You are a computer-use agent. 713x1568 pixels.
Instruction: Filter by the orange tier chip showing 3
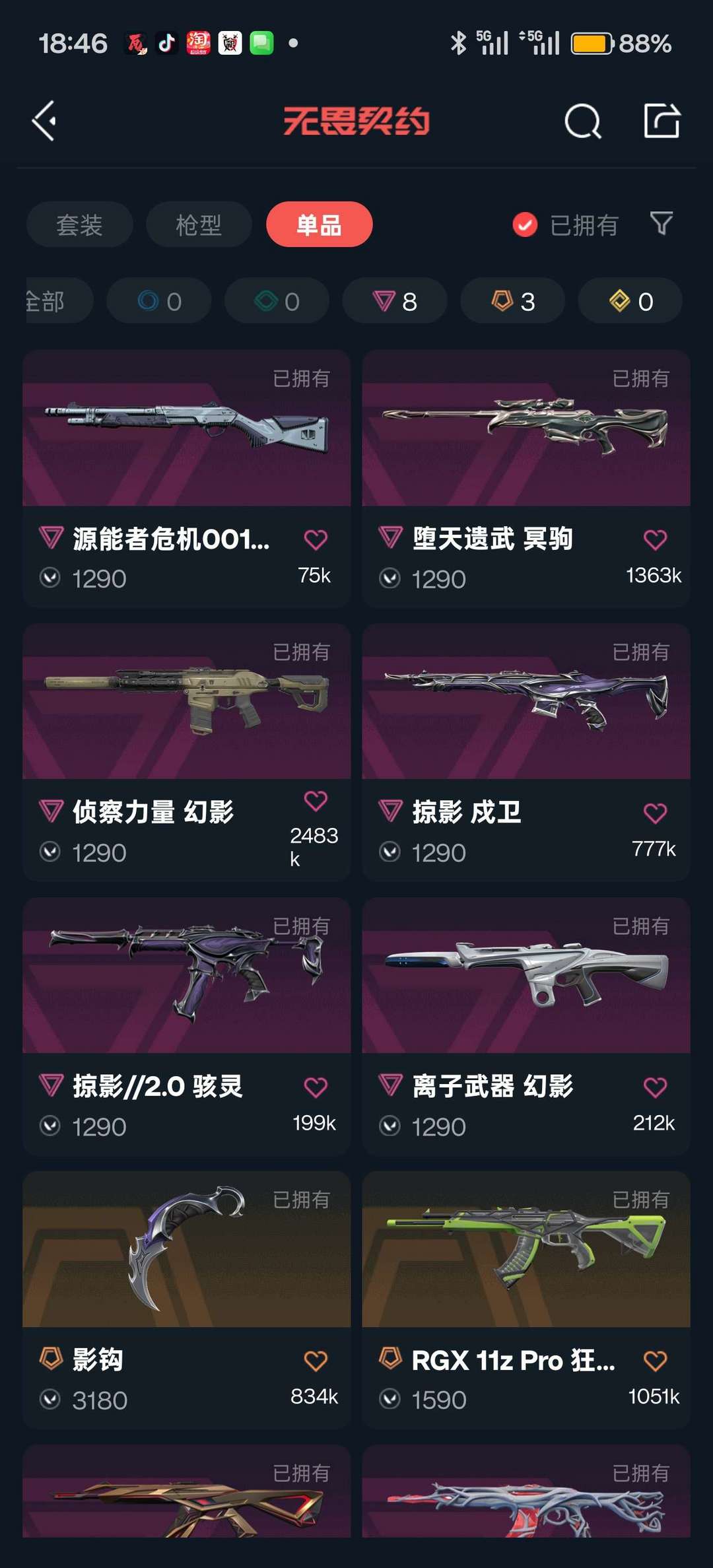coord(512,301)
